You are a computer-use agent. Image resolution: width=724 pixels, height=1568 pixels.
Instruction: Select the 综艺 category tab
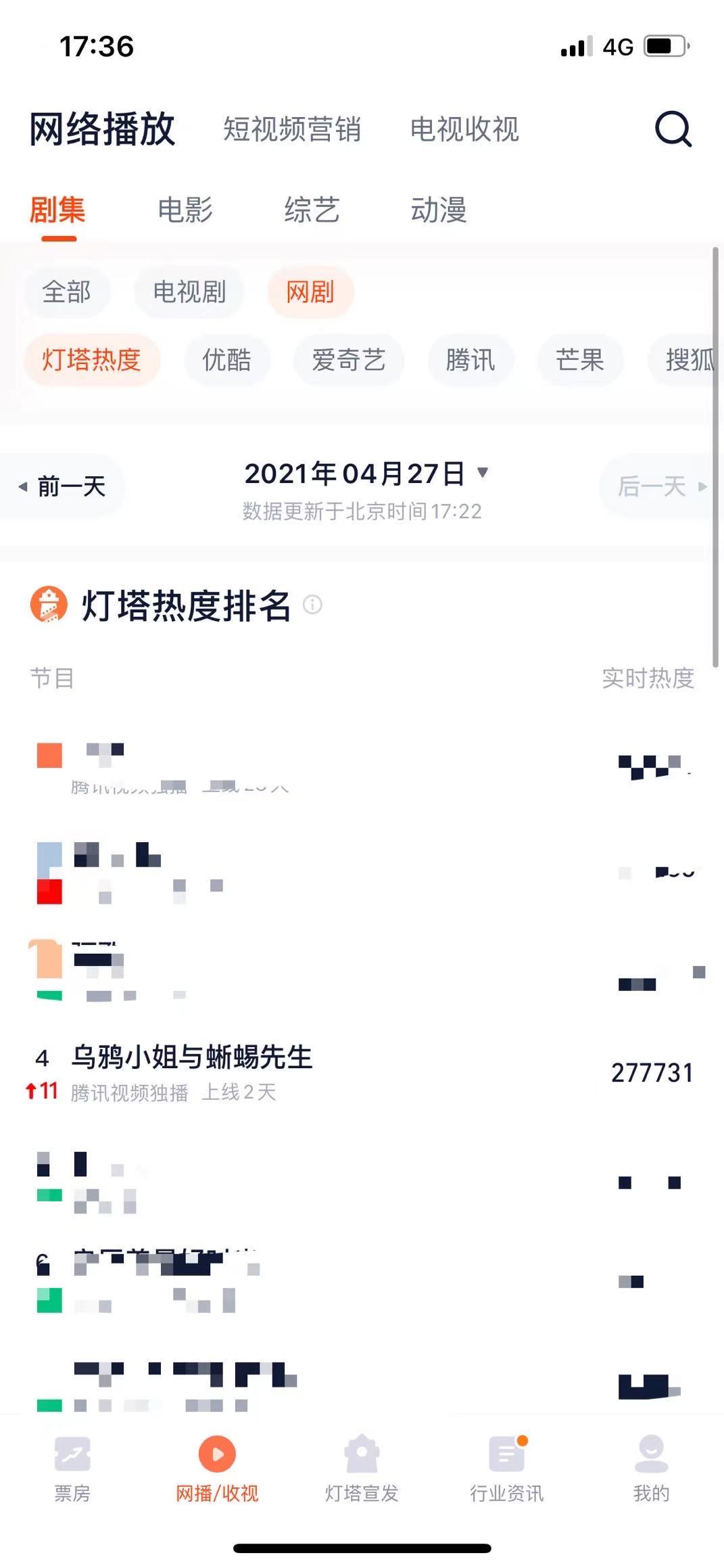(x=312, y=210)
